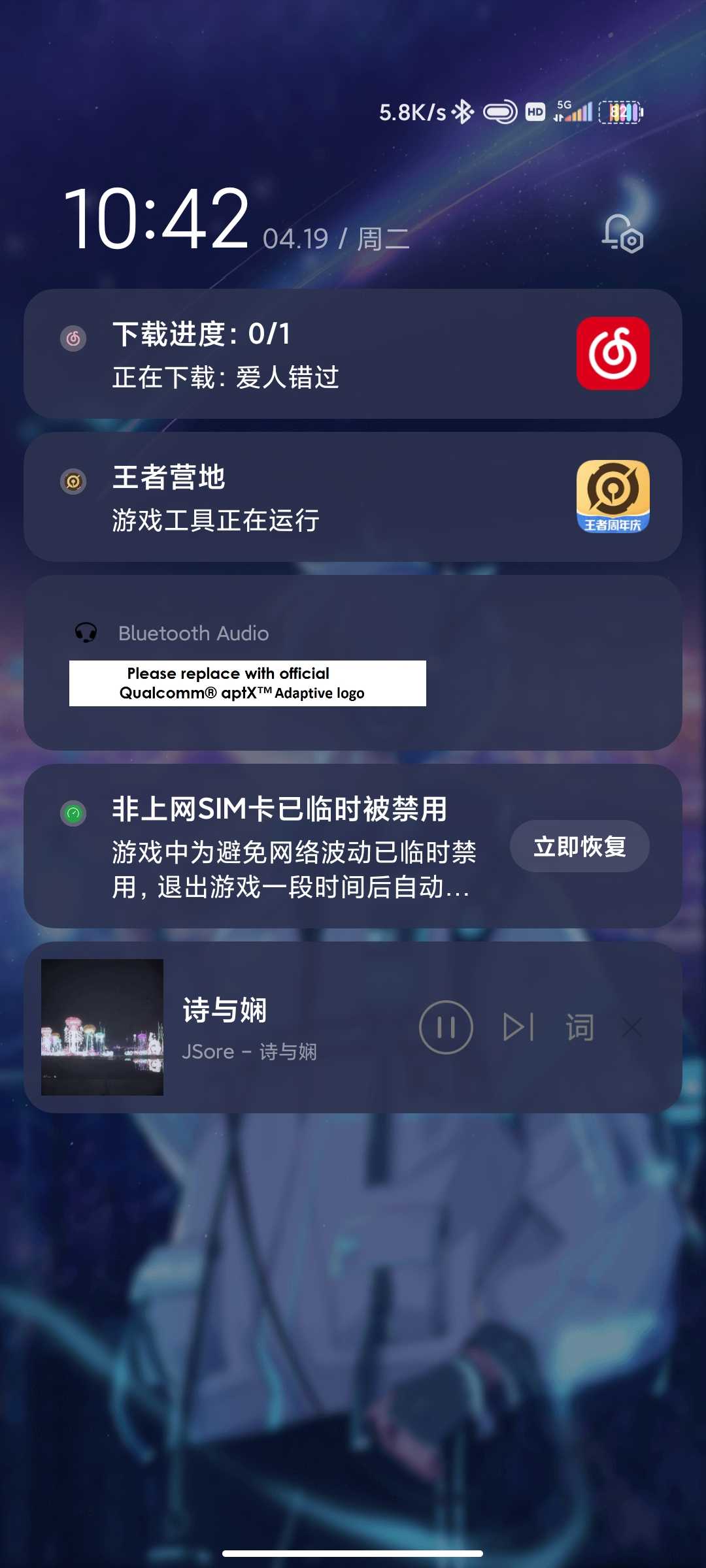Open the Bluetooth Audio notification
Screen dimensions: 706x1568
pos(353,662)
